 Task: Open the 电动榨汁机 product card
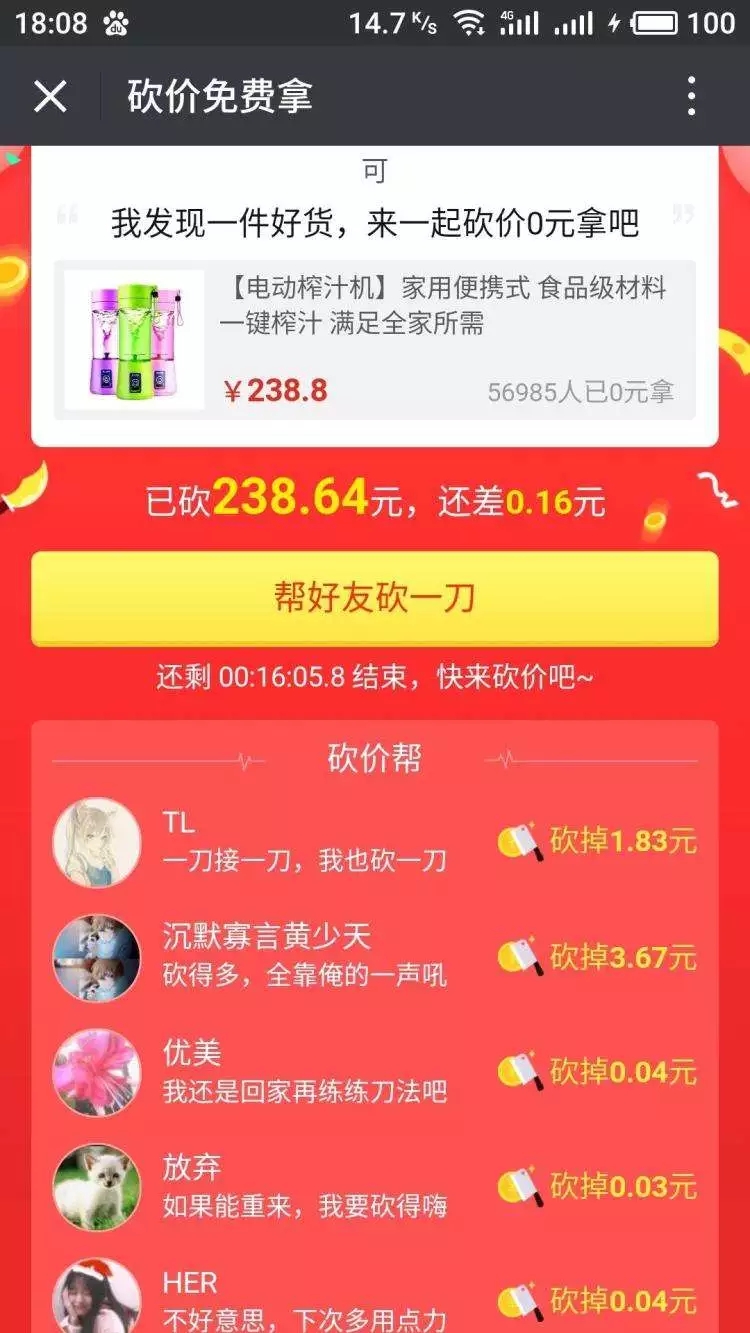[374, 340]
